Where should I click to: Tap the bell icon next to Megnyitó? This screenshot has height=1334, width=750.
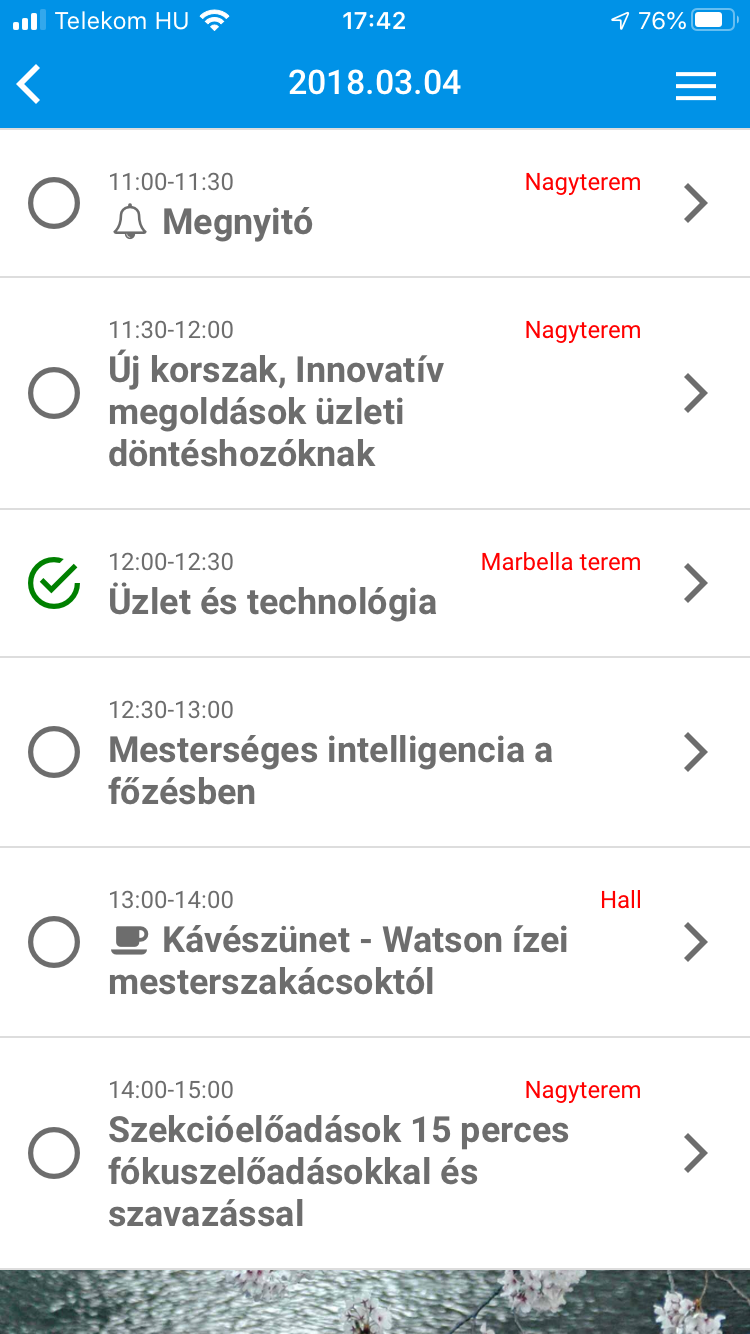[131, 222]
